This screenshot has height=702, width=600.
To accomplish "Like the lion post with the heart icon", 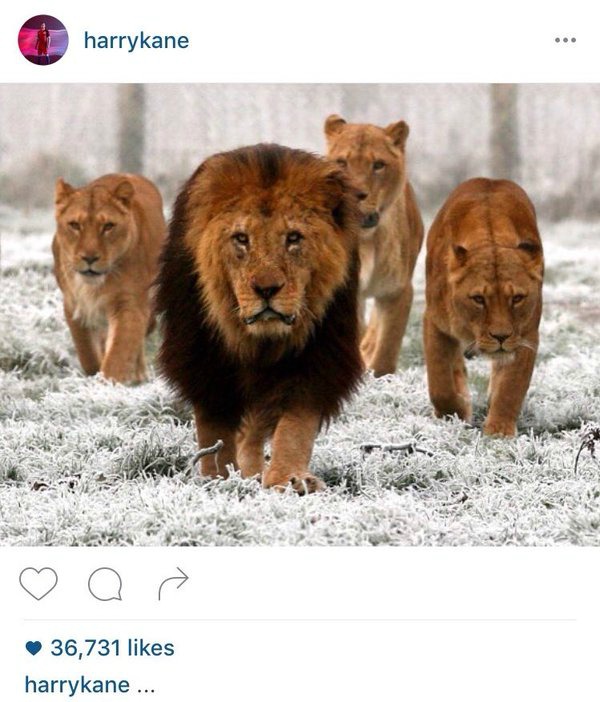I will 39,583.
